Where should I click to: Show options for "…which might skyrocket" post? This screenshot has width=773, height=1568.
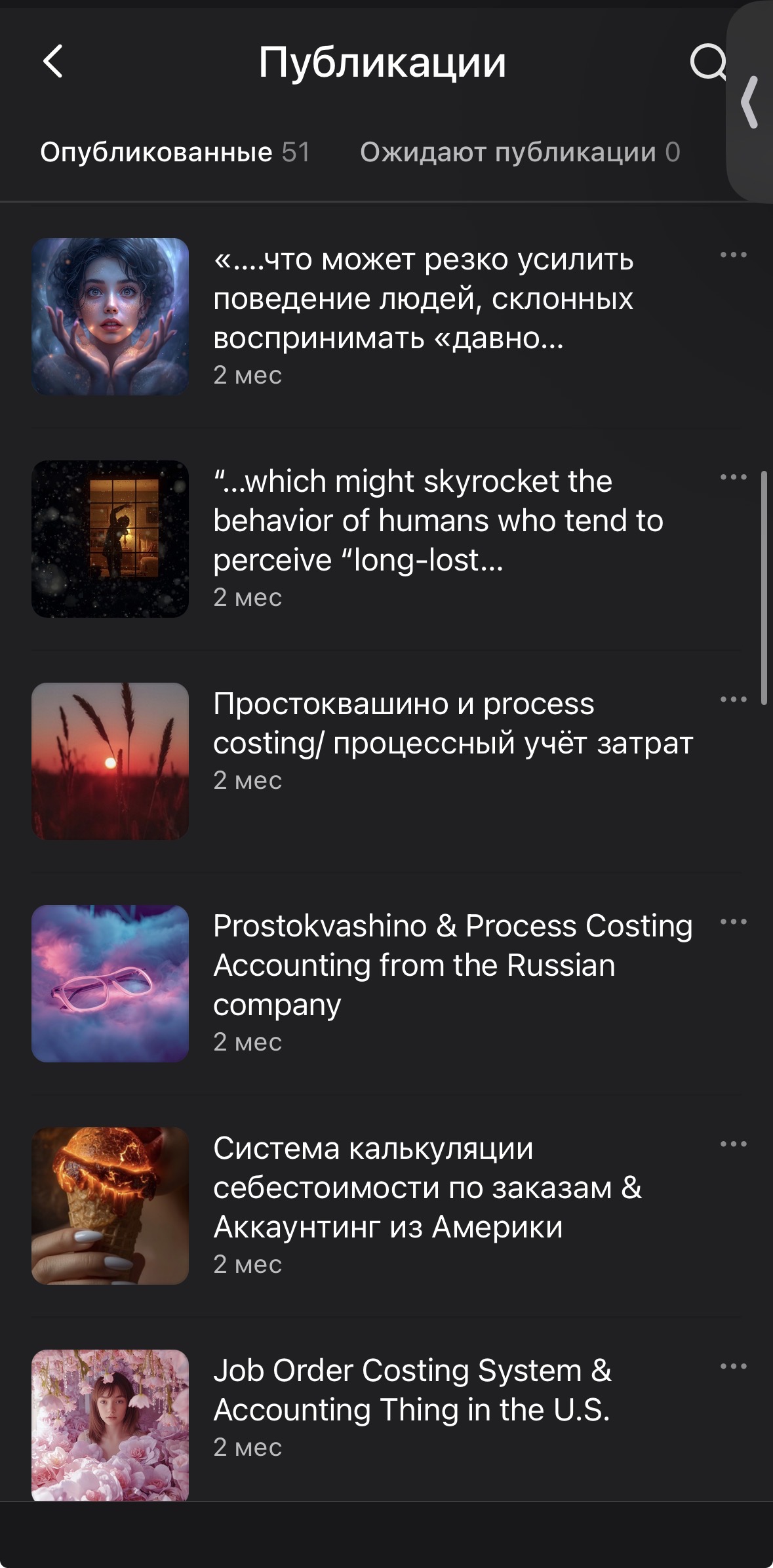tap(733, 477)
